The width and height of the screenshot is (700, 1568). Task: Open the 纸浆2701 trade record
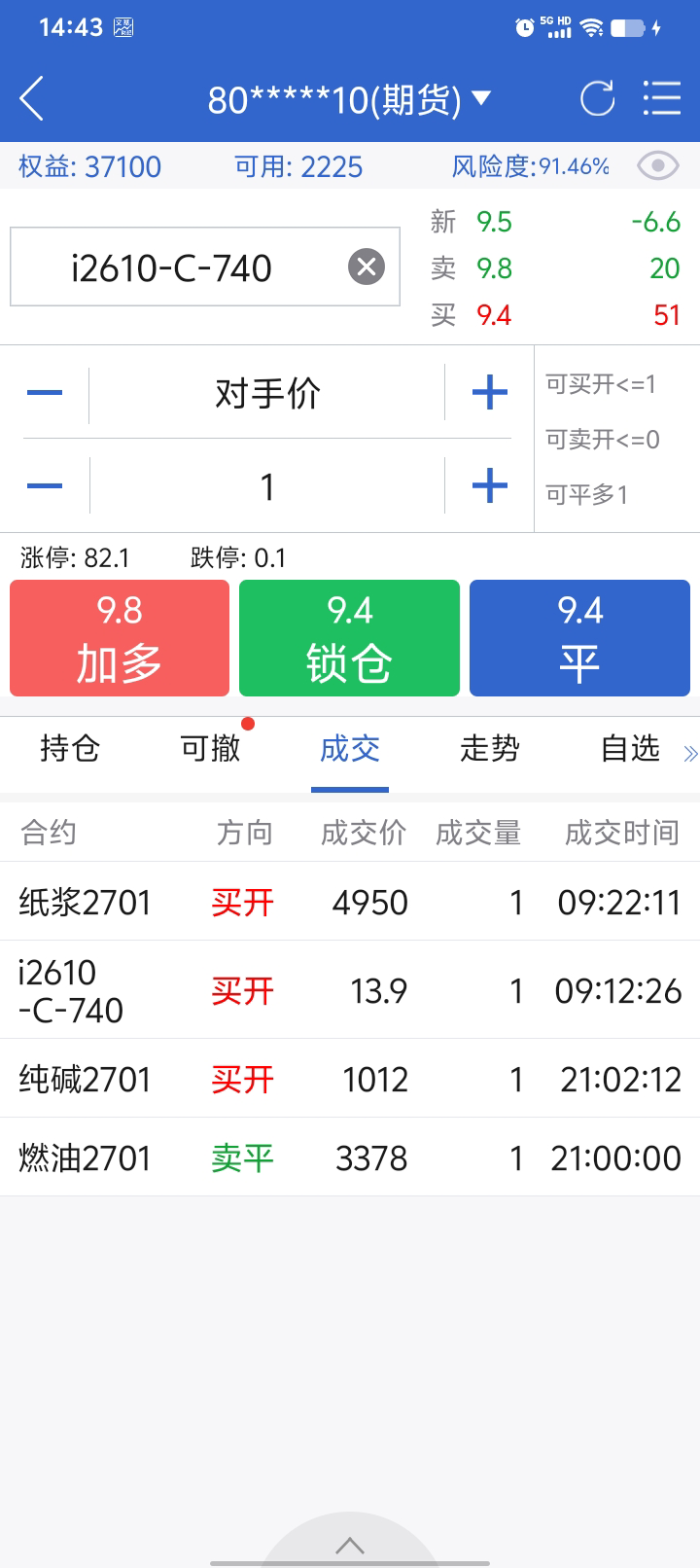[350, 902]
